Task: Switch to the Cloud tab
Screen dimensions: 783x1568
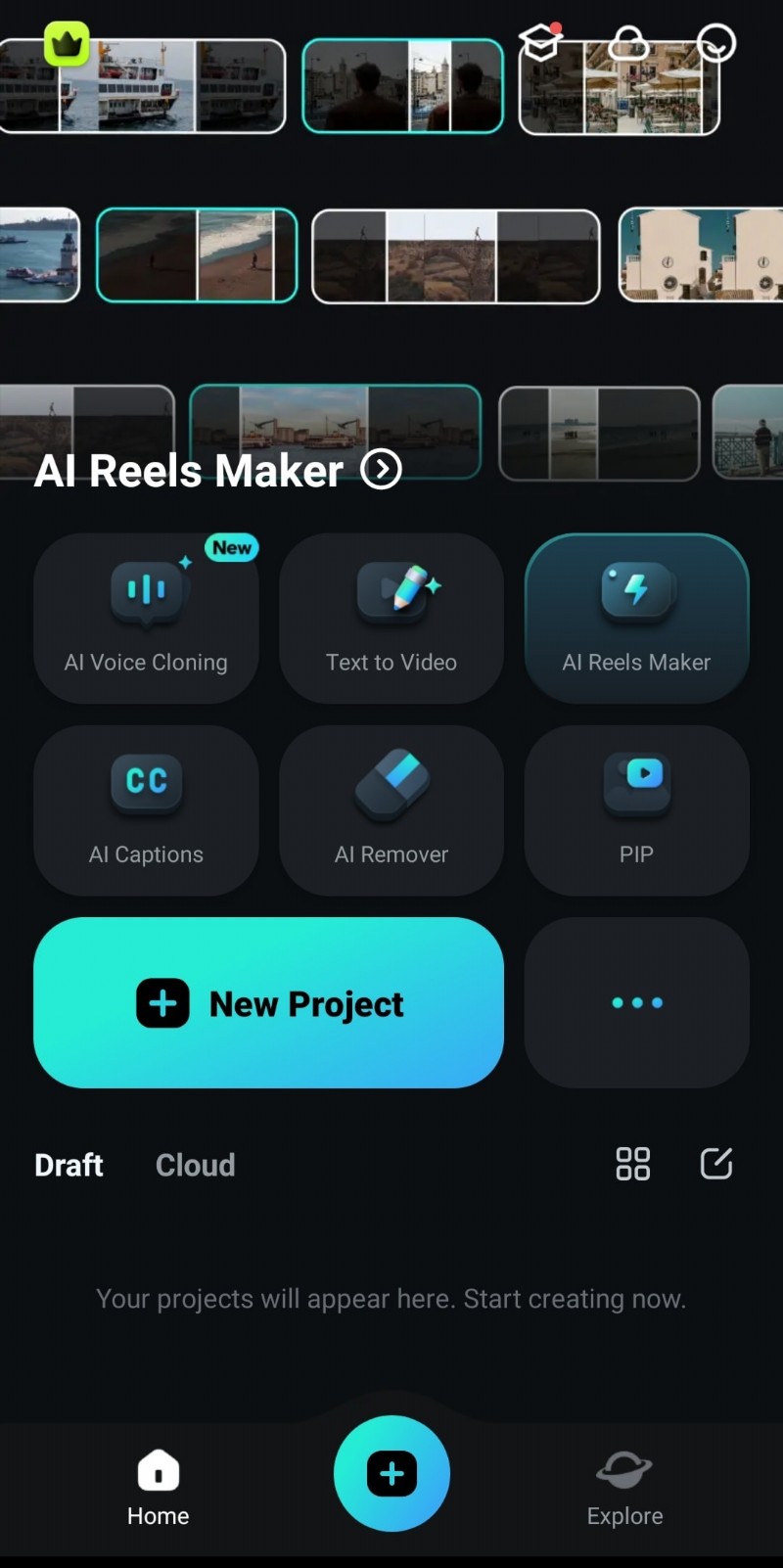Action: pos(195,1165)
